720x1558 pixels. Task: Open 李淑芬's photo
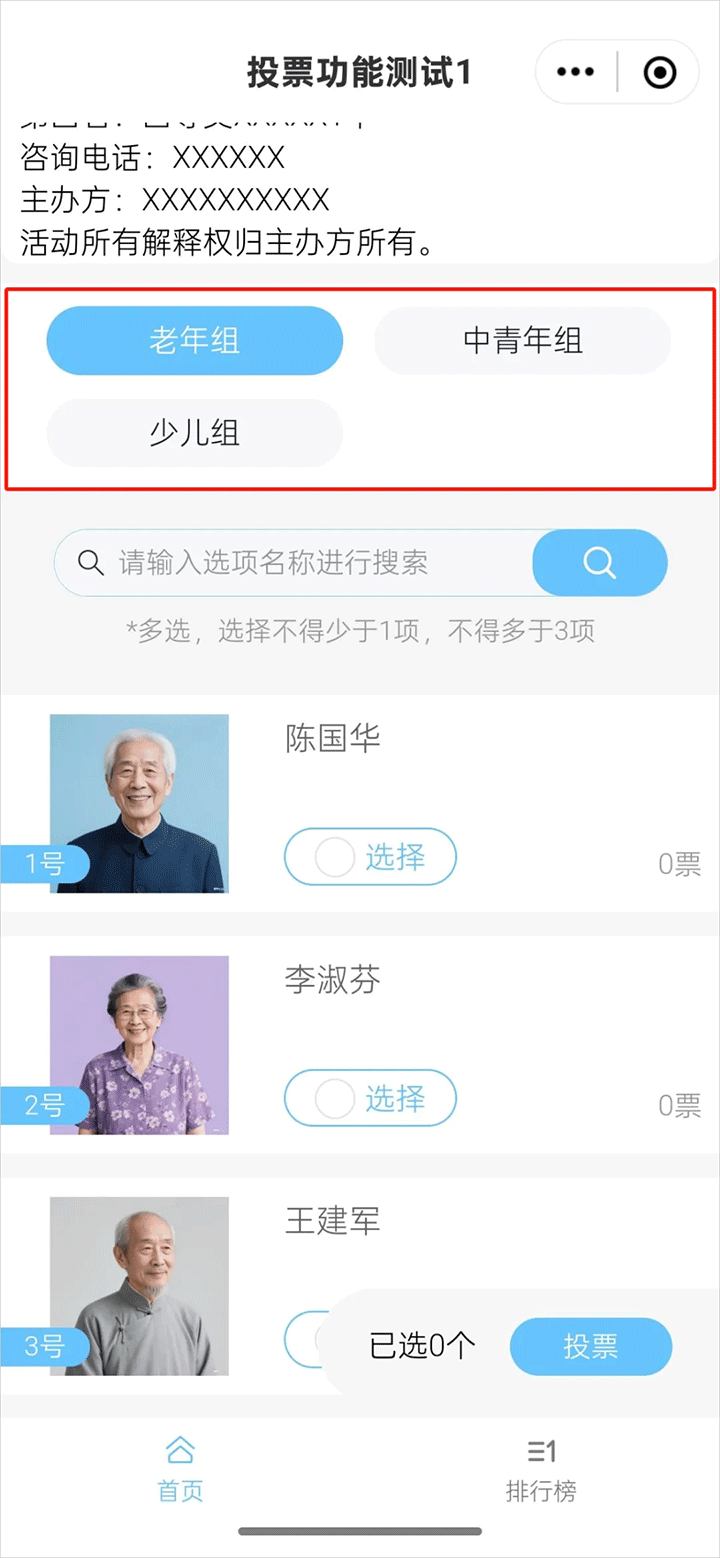(x=139, y=1045)
